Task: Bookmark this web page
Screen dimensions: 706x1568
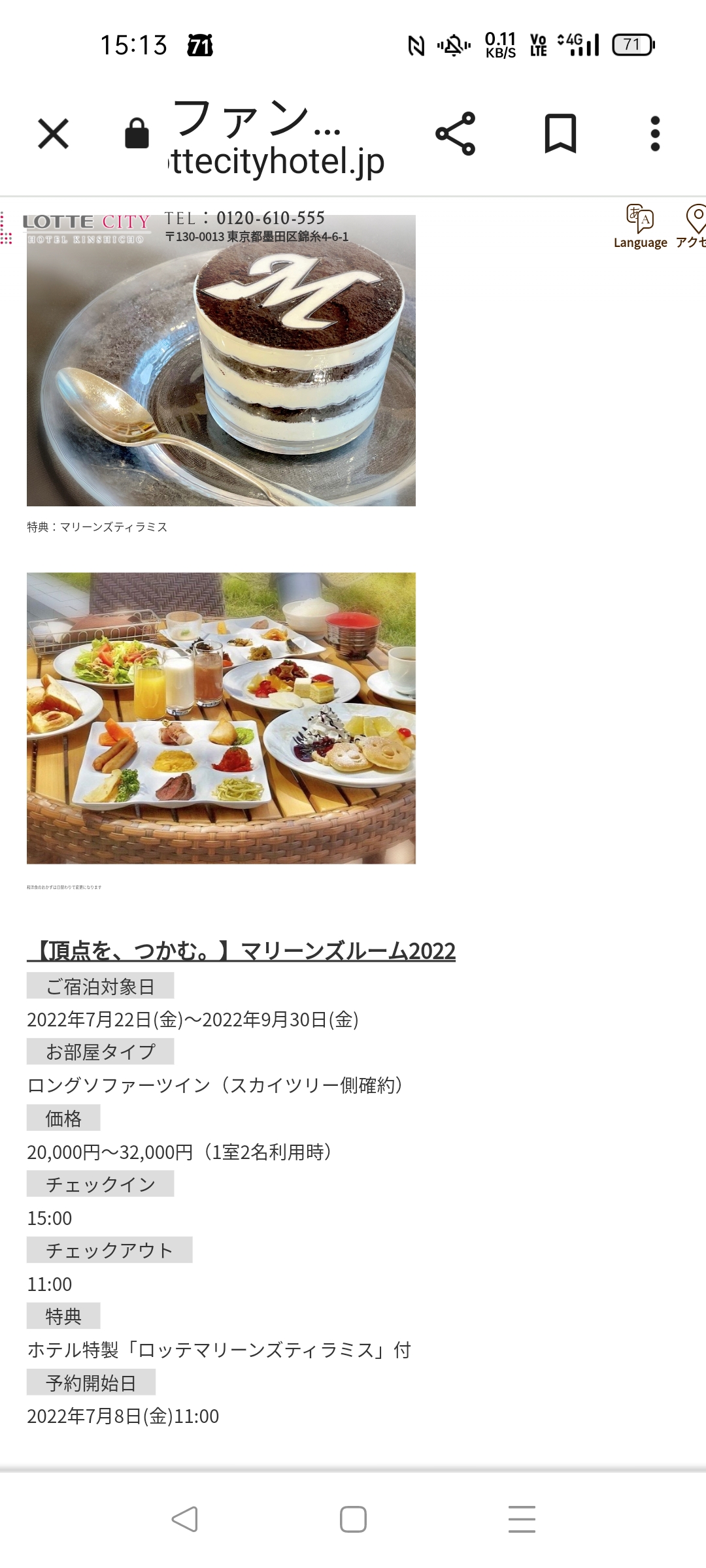Action: [x=560, y=134]
